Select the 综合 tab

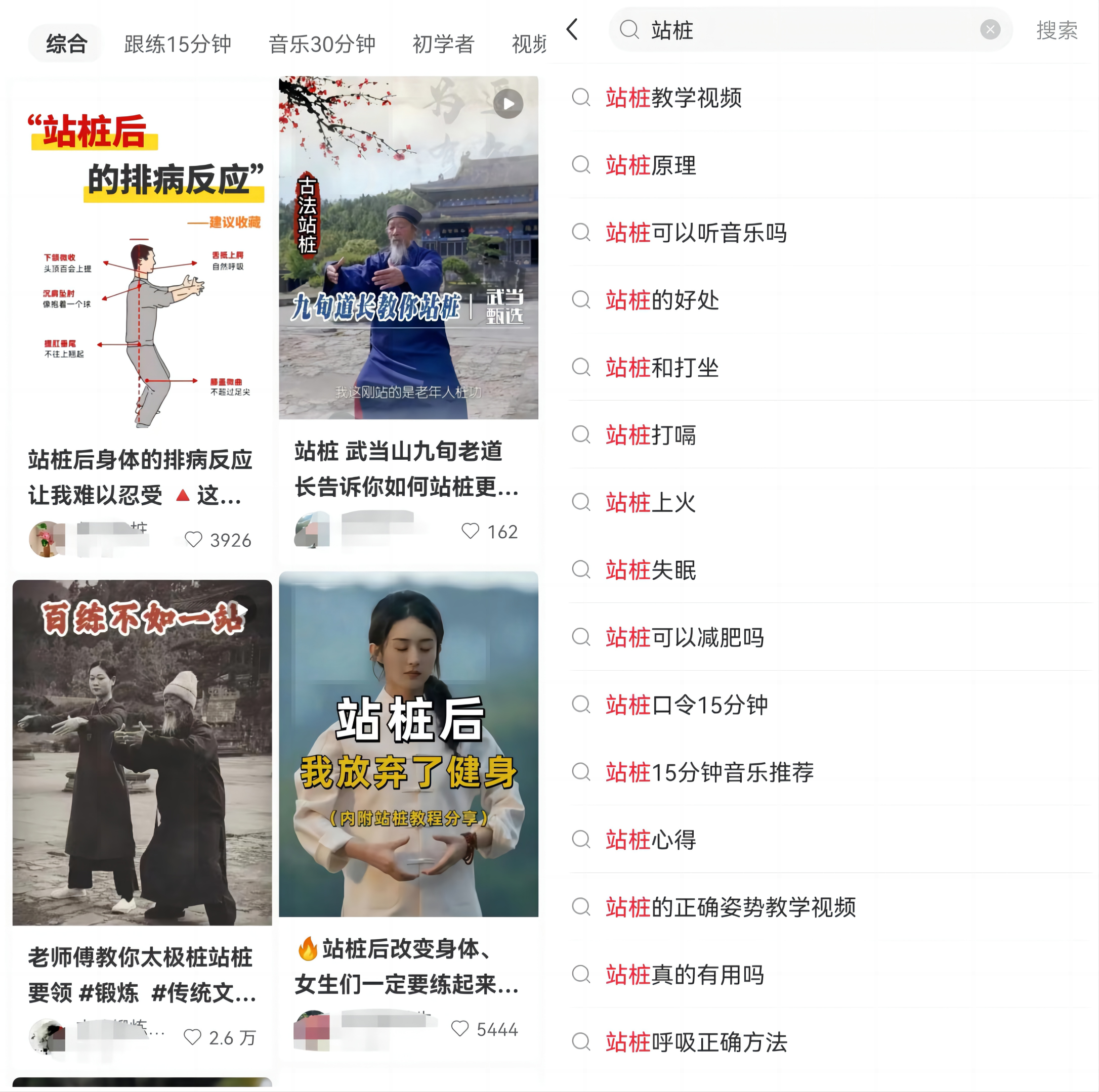(67, 44)
